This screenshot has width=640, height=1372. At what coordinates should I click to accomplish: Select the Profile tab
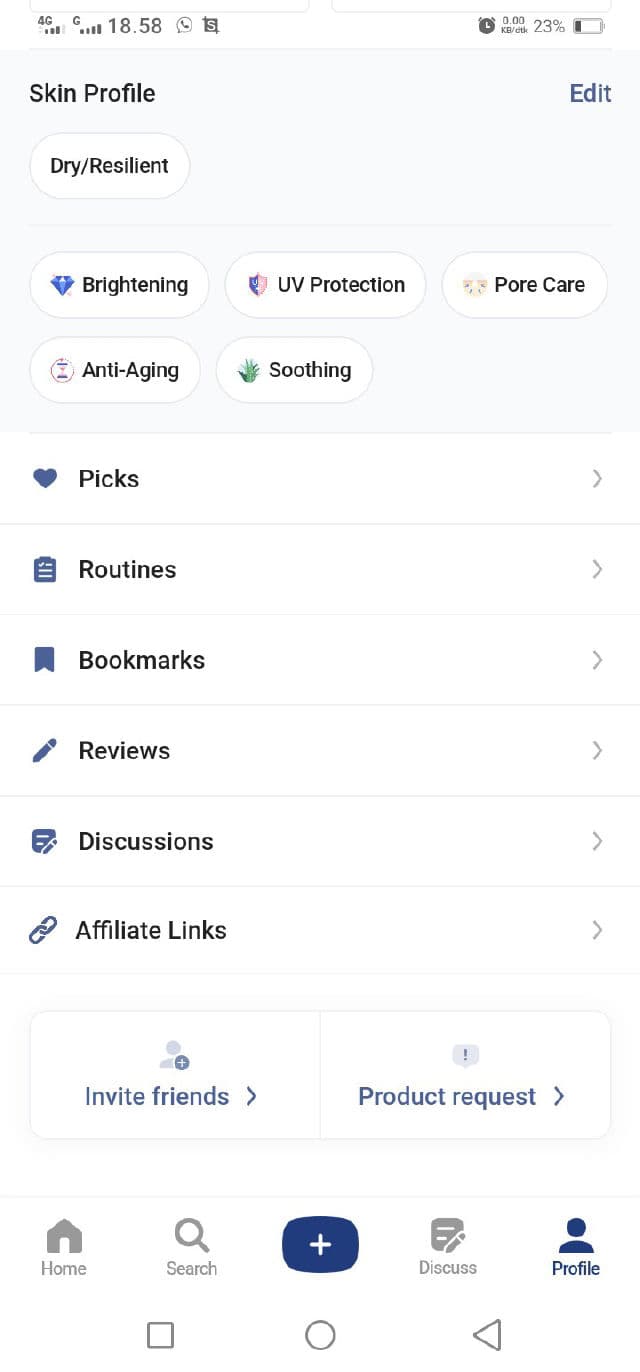click(x=576, y=1247)
